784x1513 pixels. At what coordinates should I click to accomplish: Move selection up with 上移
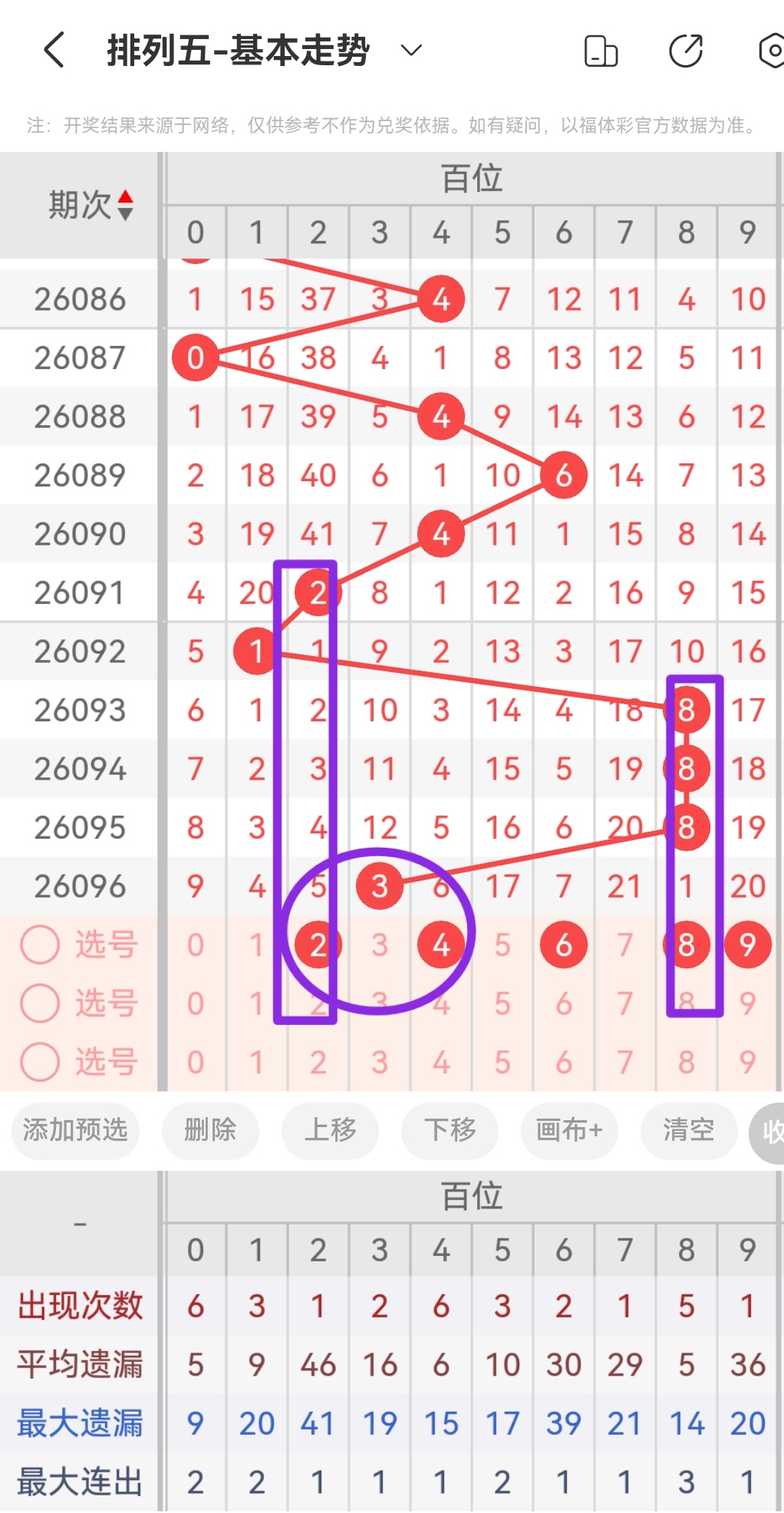pos(330,1131)
